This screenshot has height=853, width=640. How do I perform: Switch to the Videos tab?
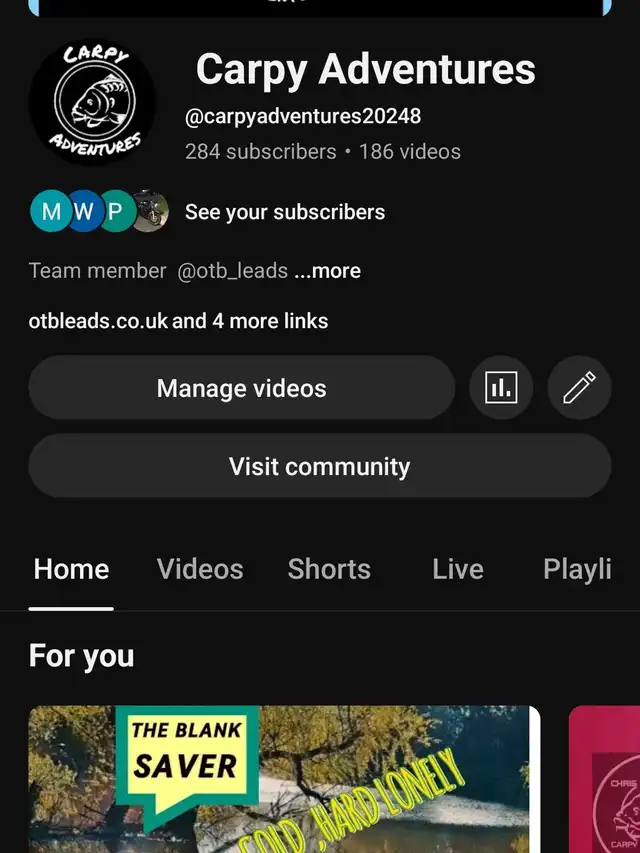coord(200,569)
